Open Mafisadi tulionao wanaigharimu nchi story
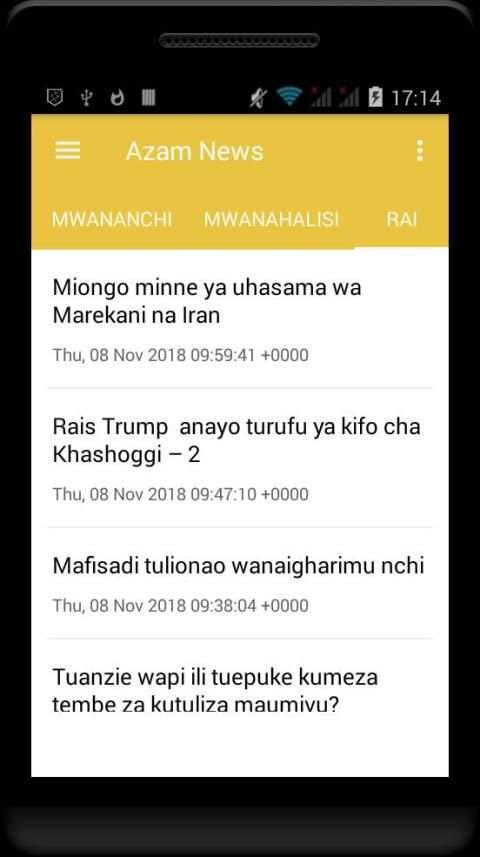Image resolution: width=480 pixels, height=857 pixels. [240, 583]
